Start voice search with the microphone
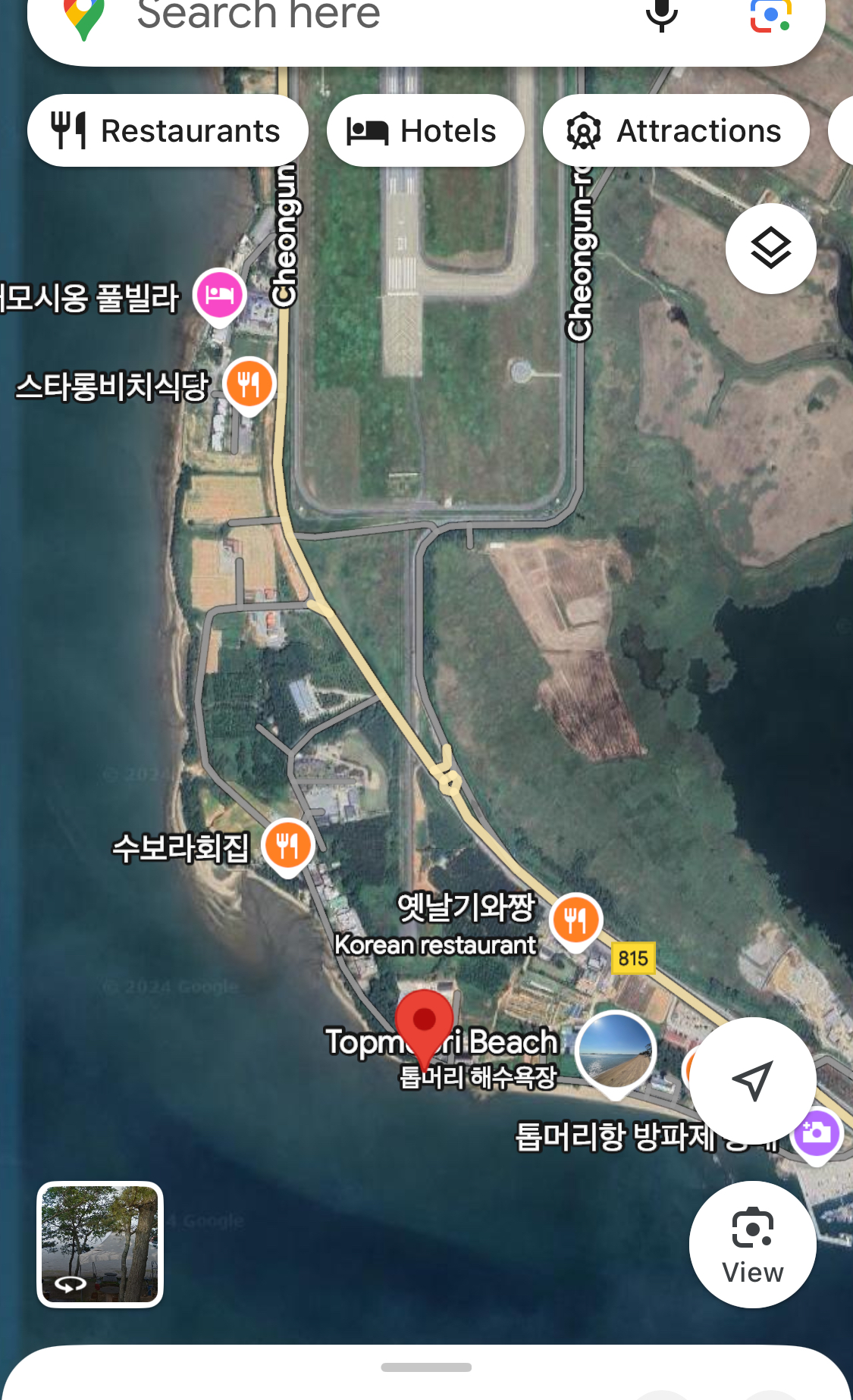Viewport: 853px width, 1400px height. (x=661, y=14)
